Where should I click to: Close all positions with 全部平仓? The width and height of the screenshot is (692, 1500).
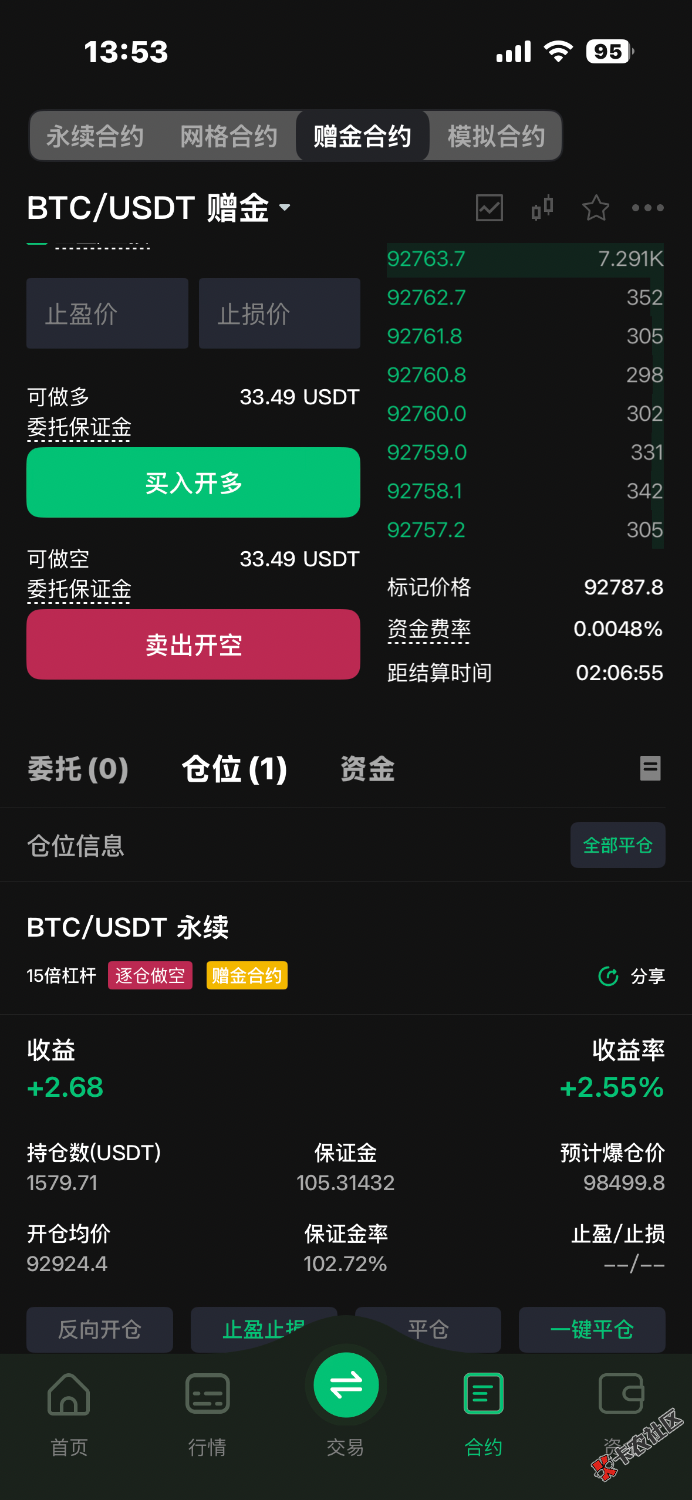click(617, 846)
